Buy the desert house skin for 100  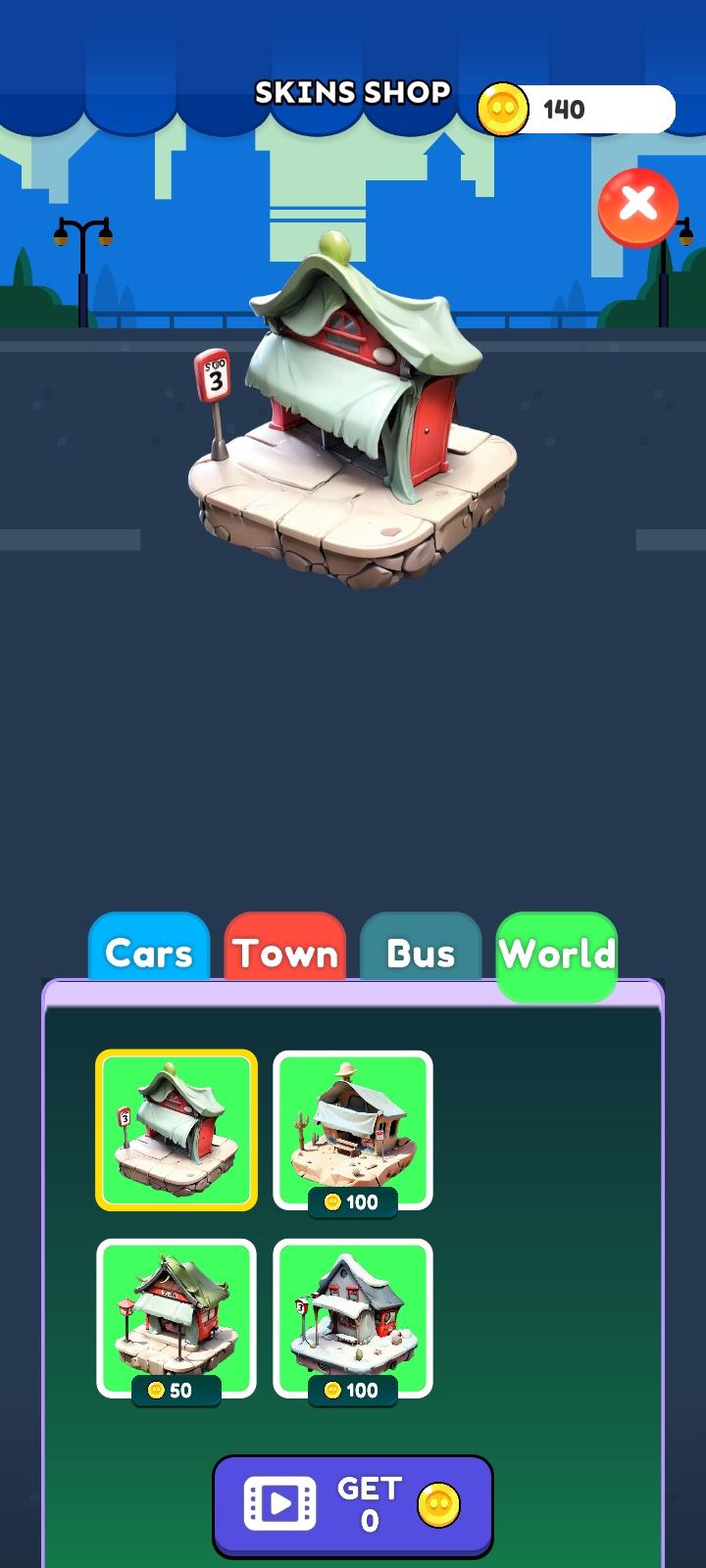[x=353, y=1130]
